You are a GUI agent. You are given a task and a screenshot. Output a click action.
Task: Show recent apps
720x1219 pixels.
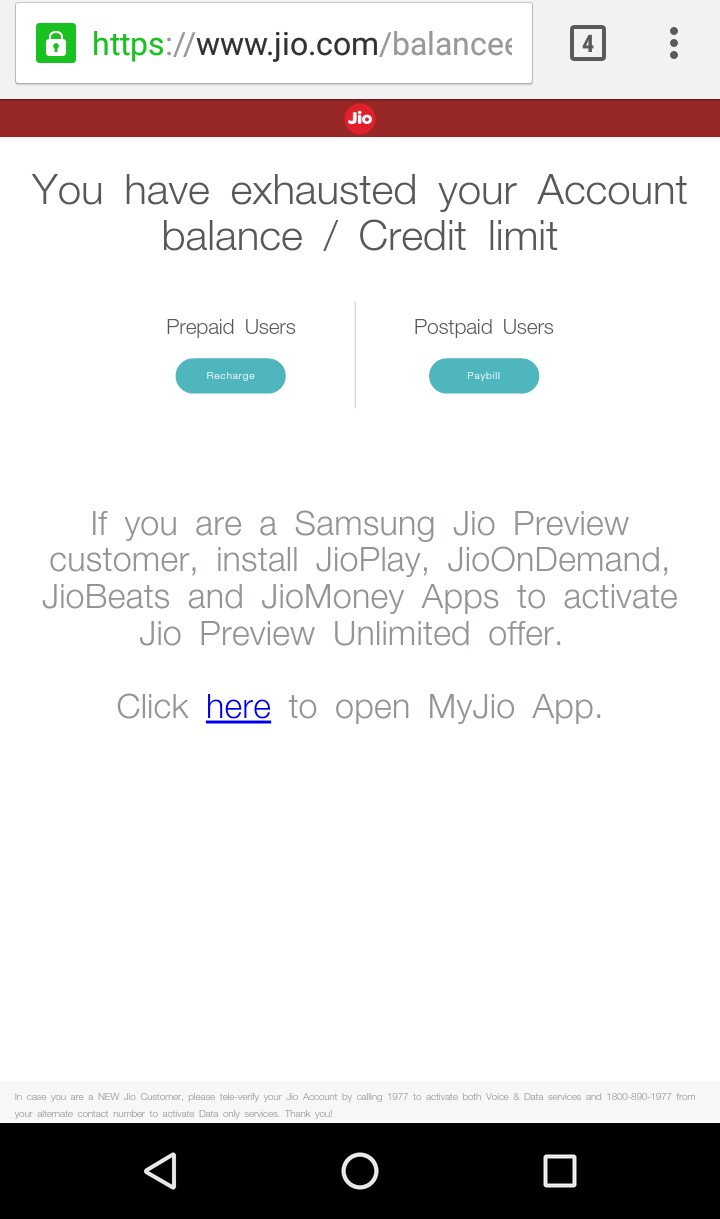(559, 1170)
